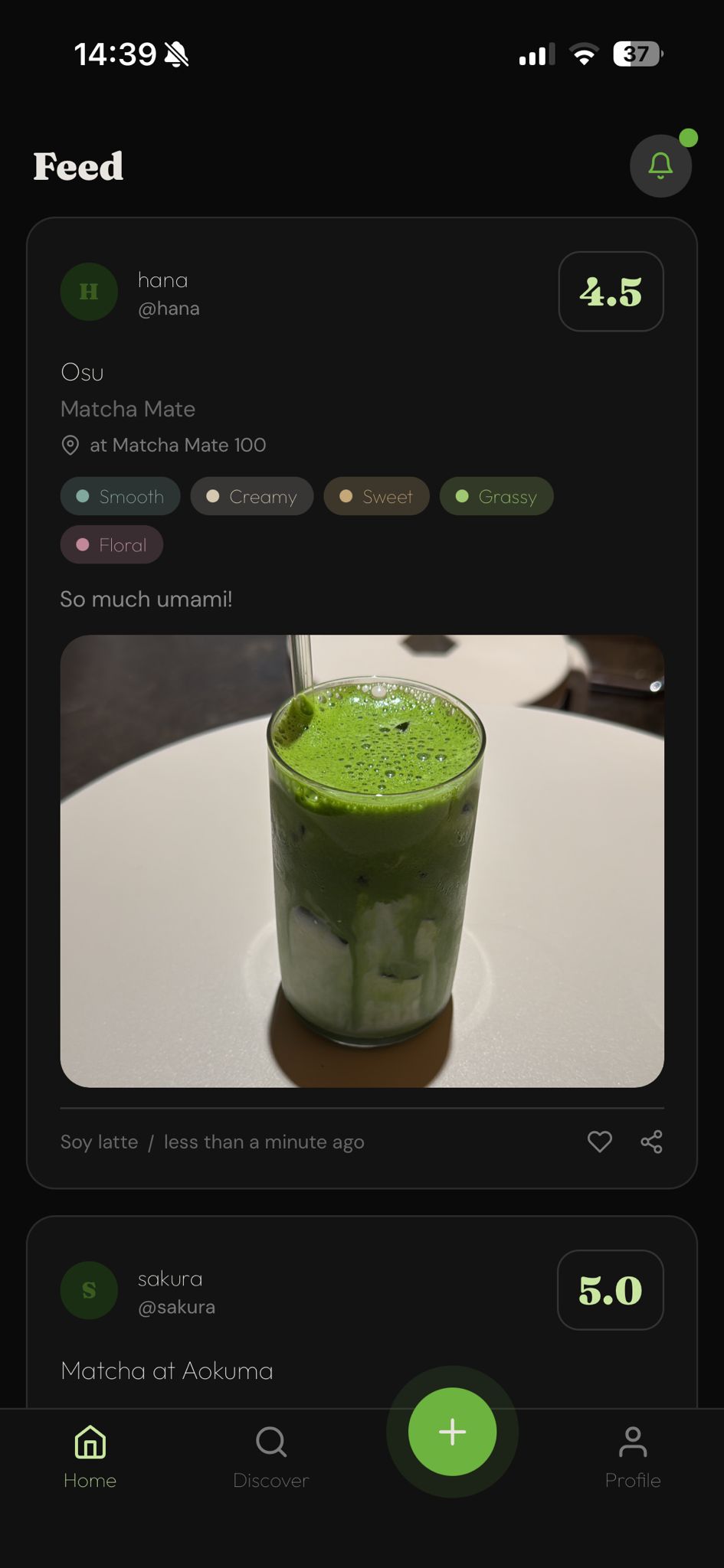Open sakura's avatar circle
Screen dimensions: 724x1568
click(x=88, y=1290)
